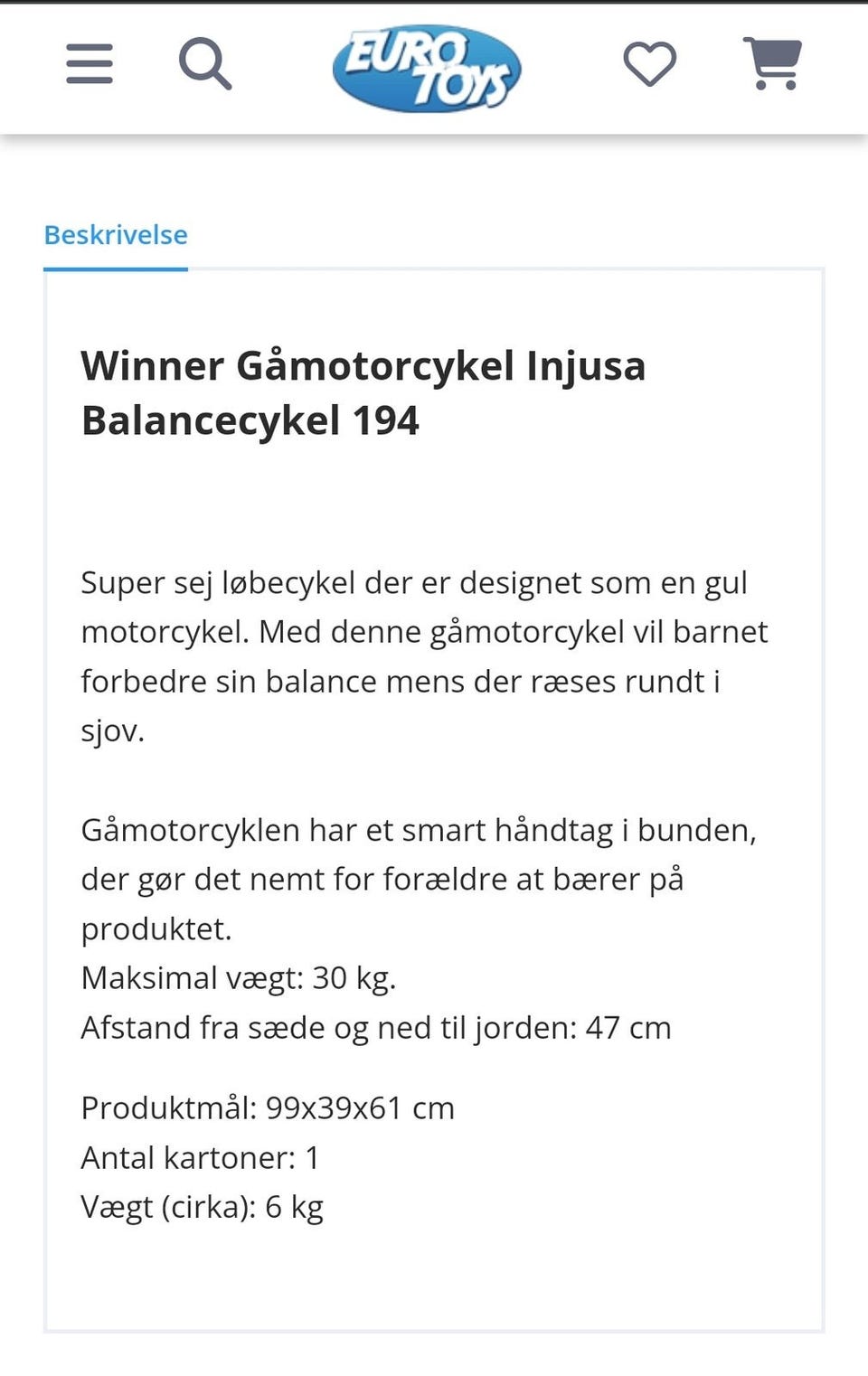
Task: Click the line 'Vægt (cirka): 6 kg'
Action: (203, 1206)
